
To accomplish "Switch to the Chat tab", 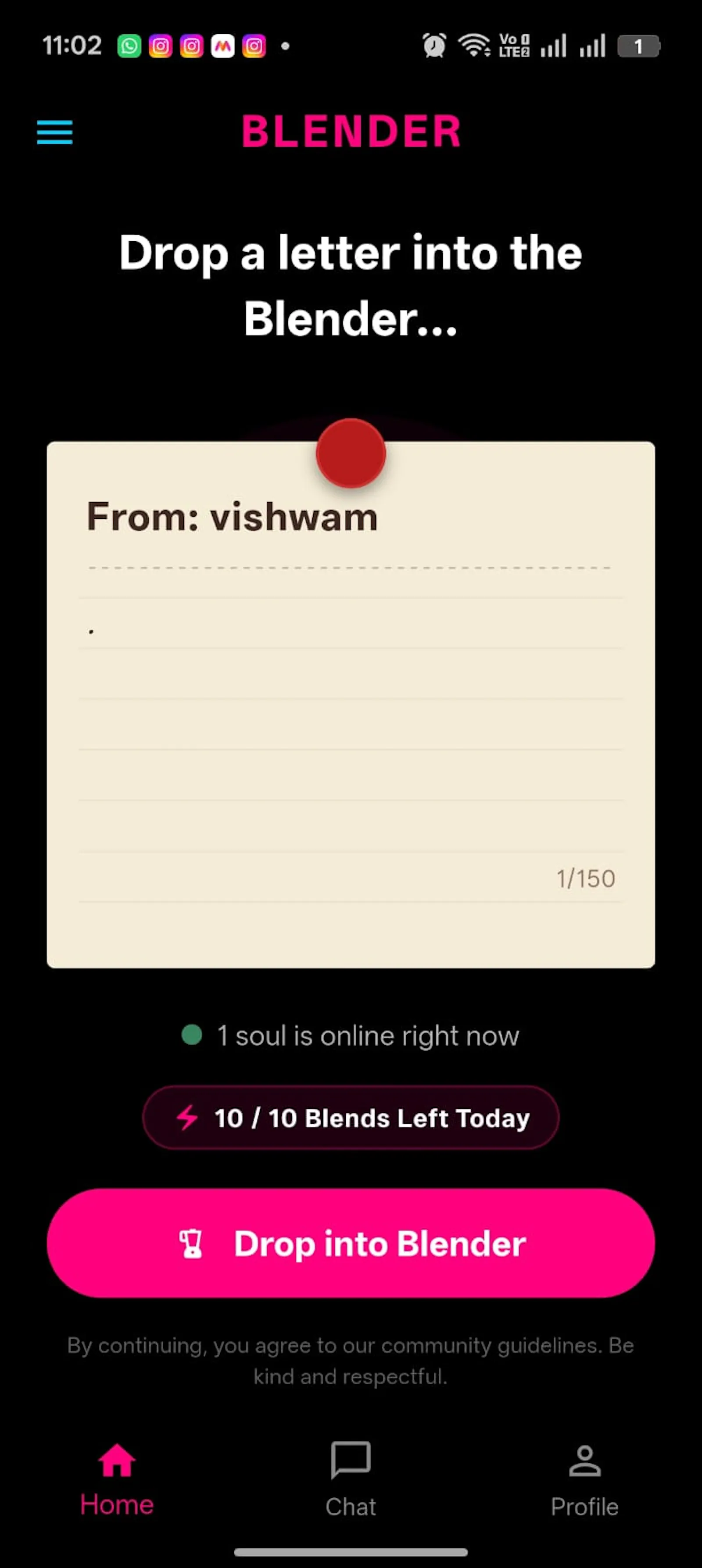I will 351,1479.
